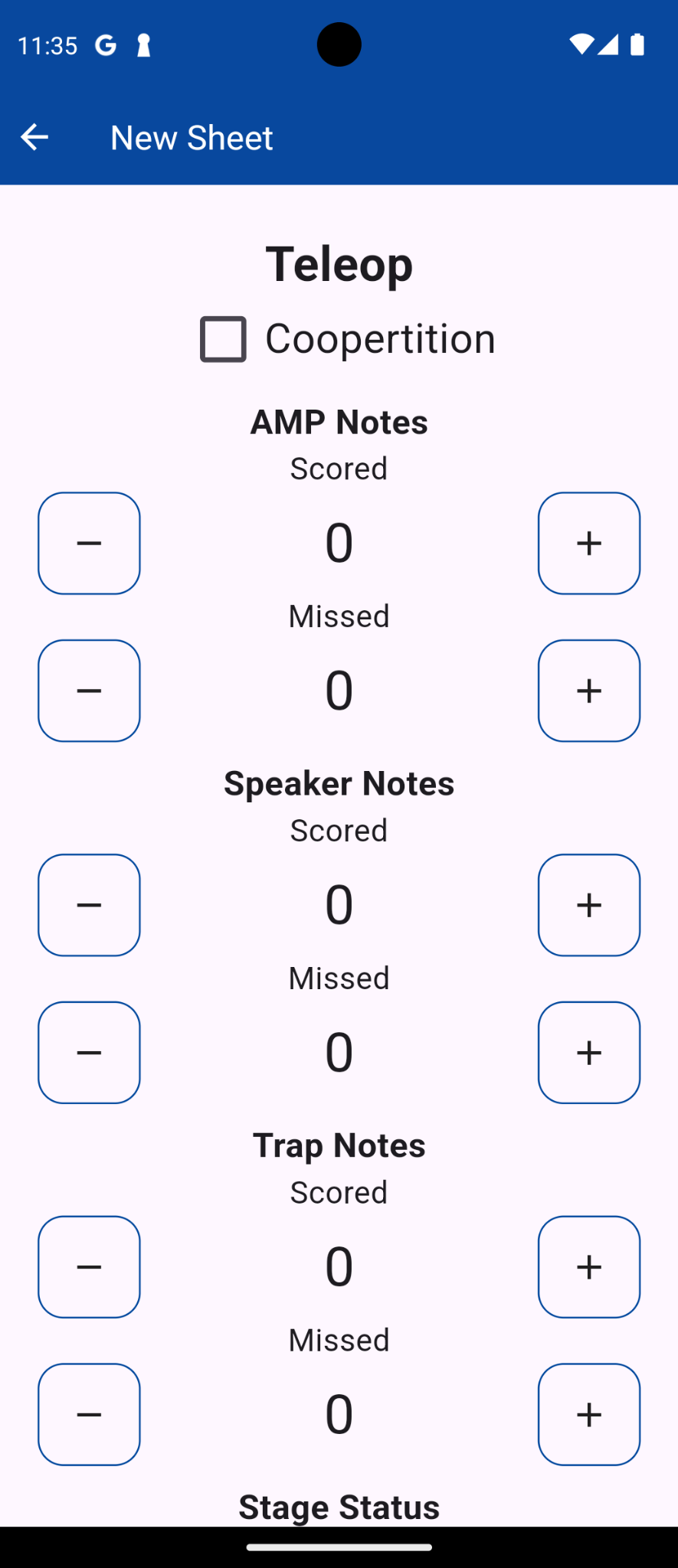Go back from the New Sheet screen
678x1568 pixels.
(x=34, y=138)
